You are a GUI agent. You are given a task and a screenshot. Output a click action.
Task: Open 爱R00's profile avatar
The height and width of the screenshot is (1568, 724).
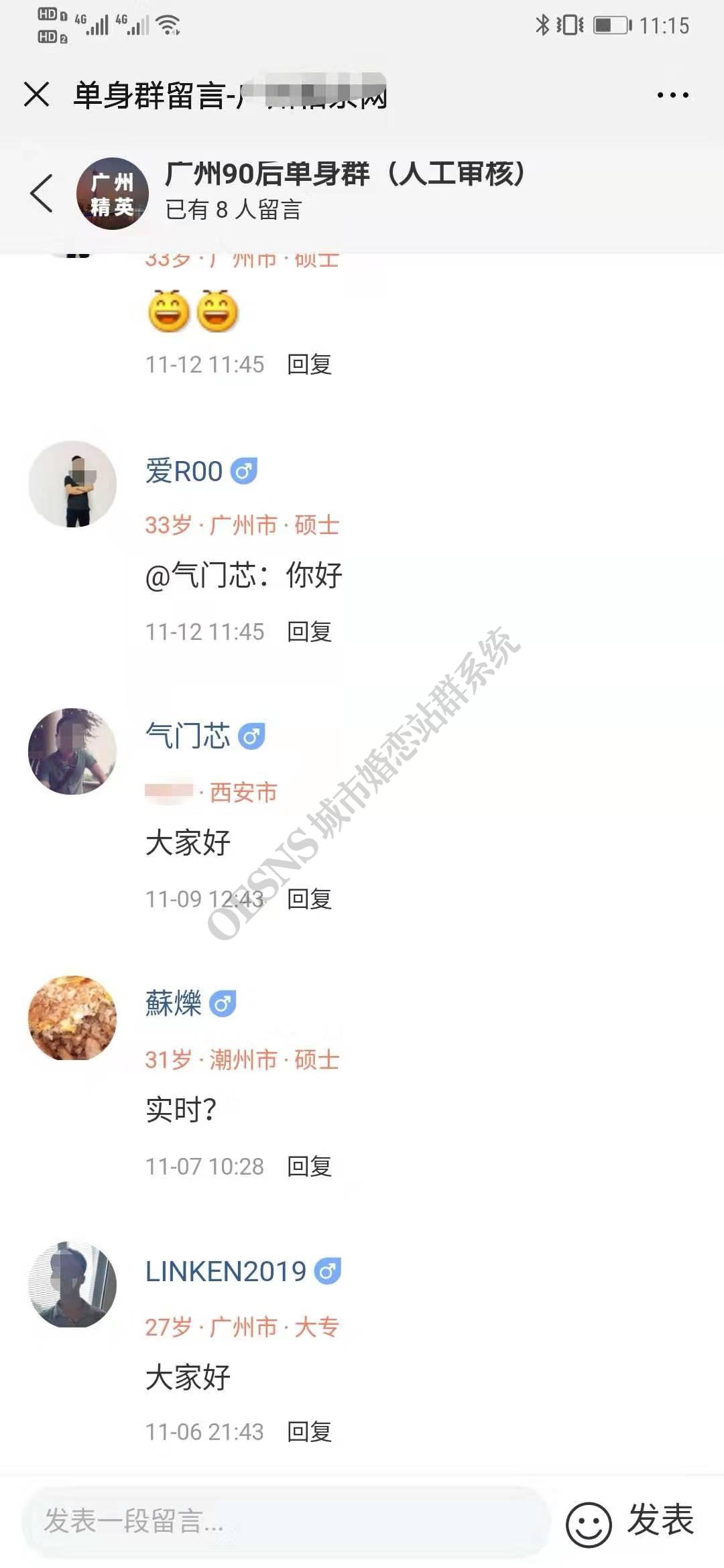click(x=72, y=484)
